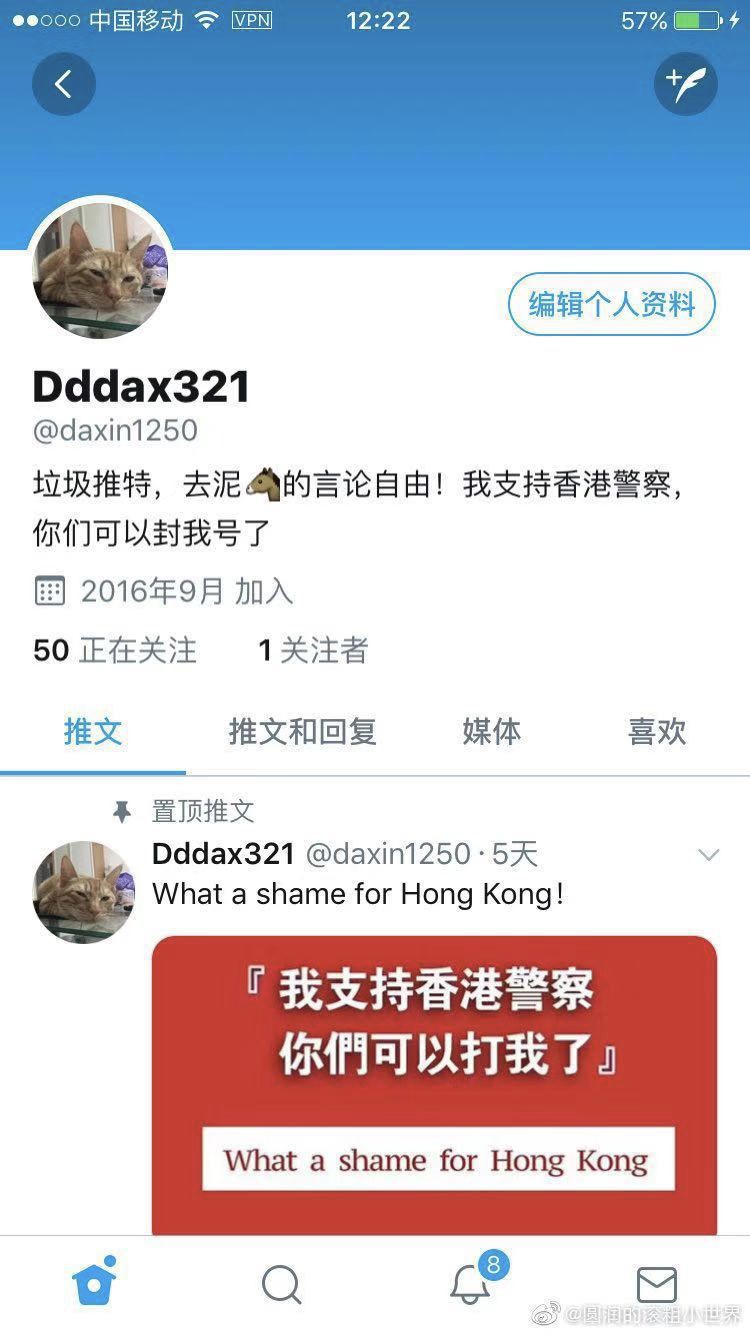View the 50 正在关注 list
The image size is (750, 1334).
coord(115,651)
